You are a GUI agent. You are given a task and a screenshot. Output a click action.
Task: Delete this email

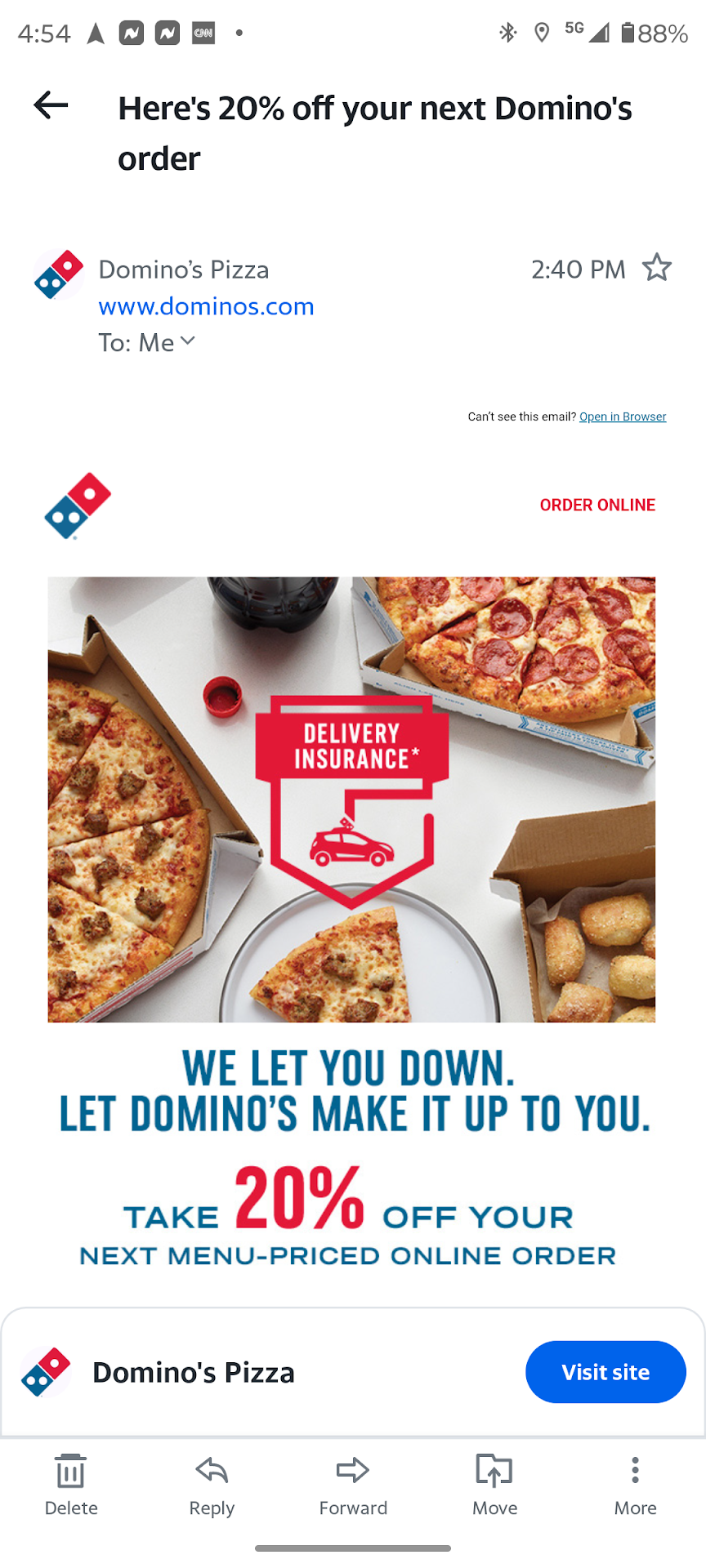[x=71, y=1483]
